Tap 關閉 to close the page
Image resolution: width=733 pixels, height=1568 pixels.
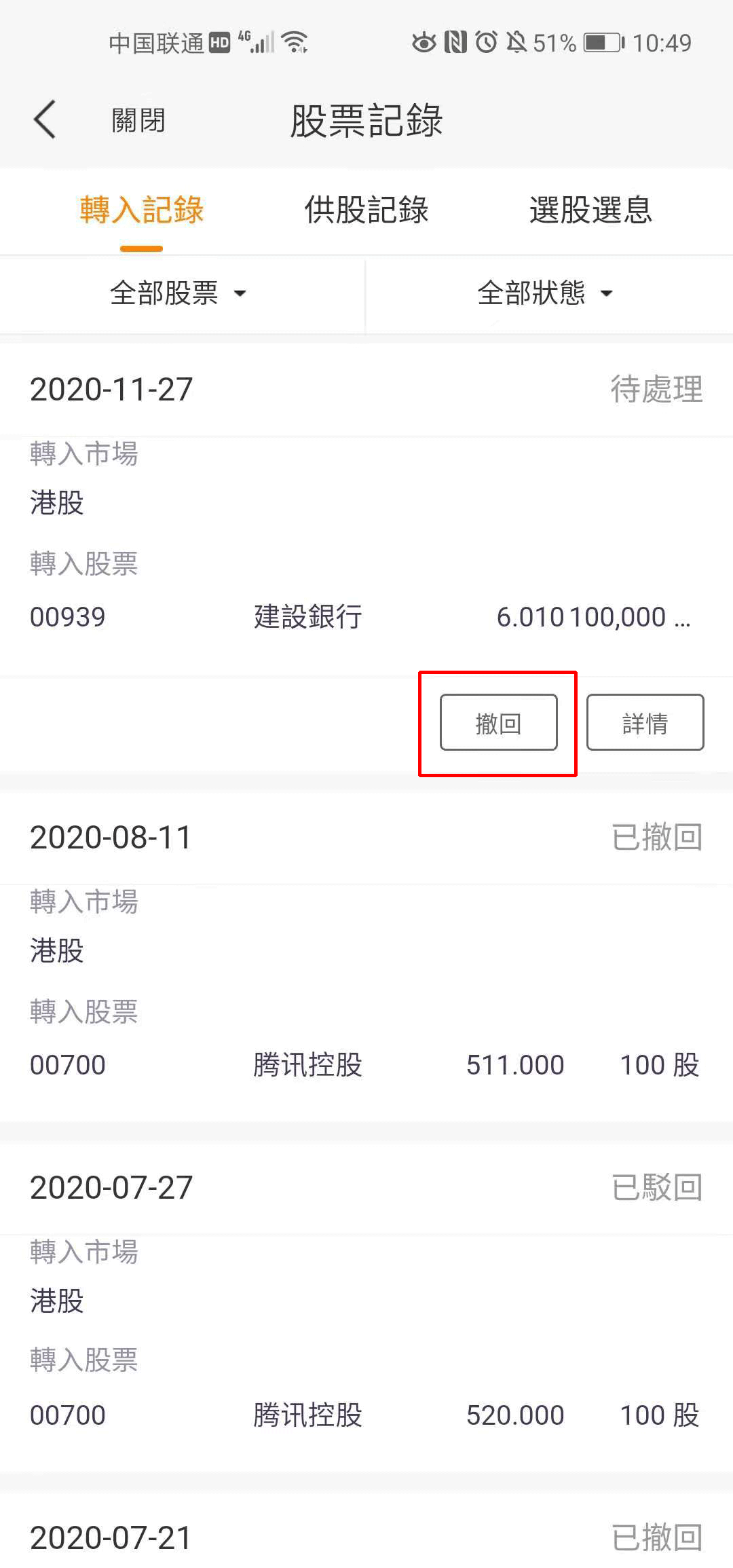(x=138, y=121)
